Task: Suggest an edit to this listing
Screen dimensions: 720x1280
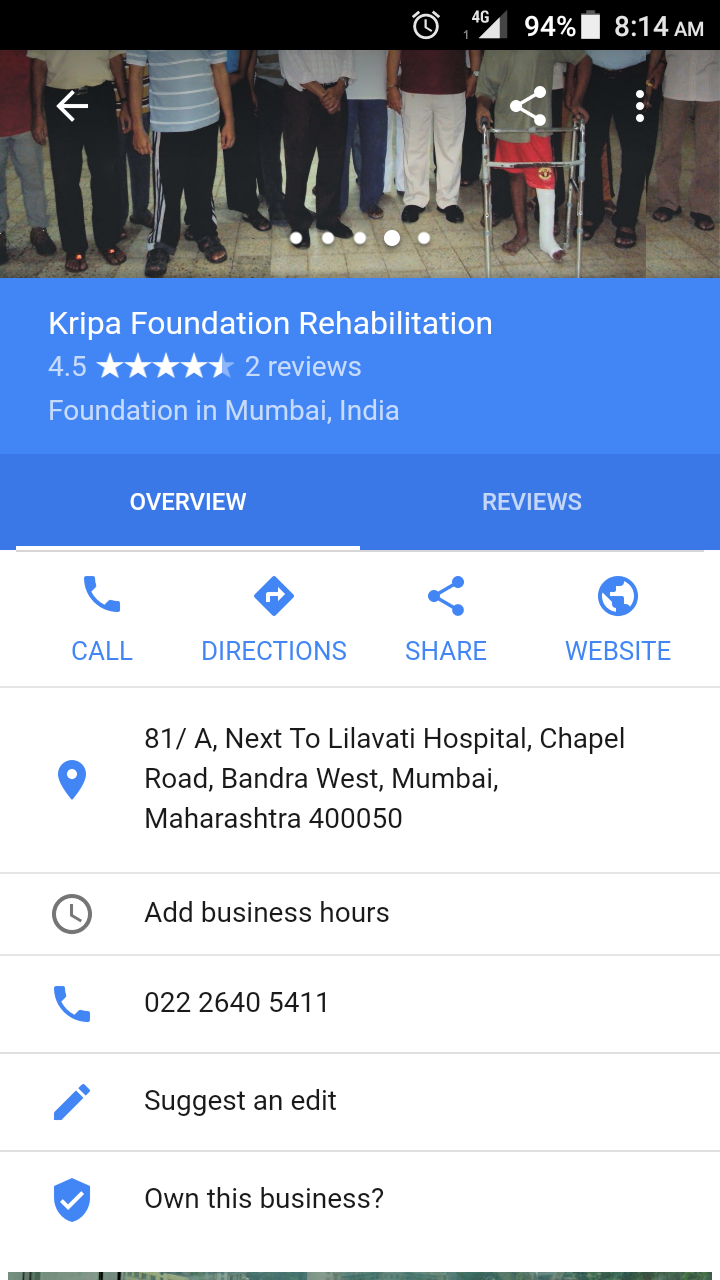Action: click(x=240, y=1101)
